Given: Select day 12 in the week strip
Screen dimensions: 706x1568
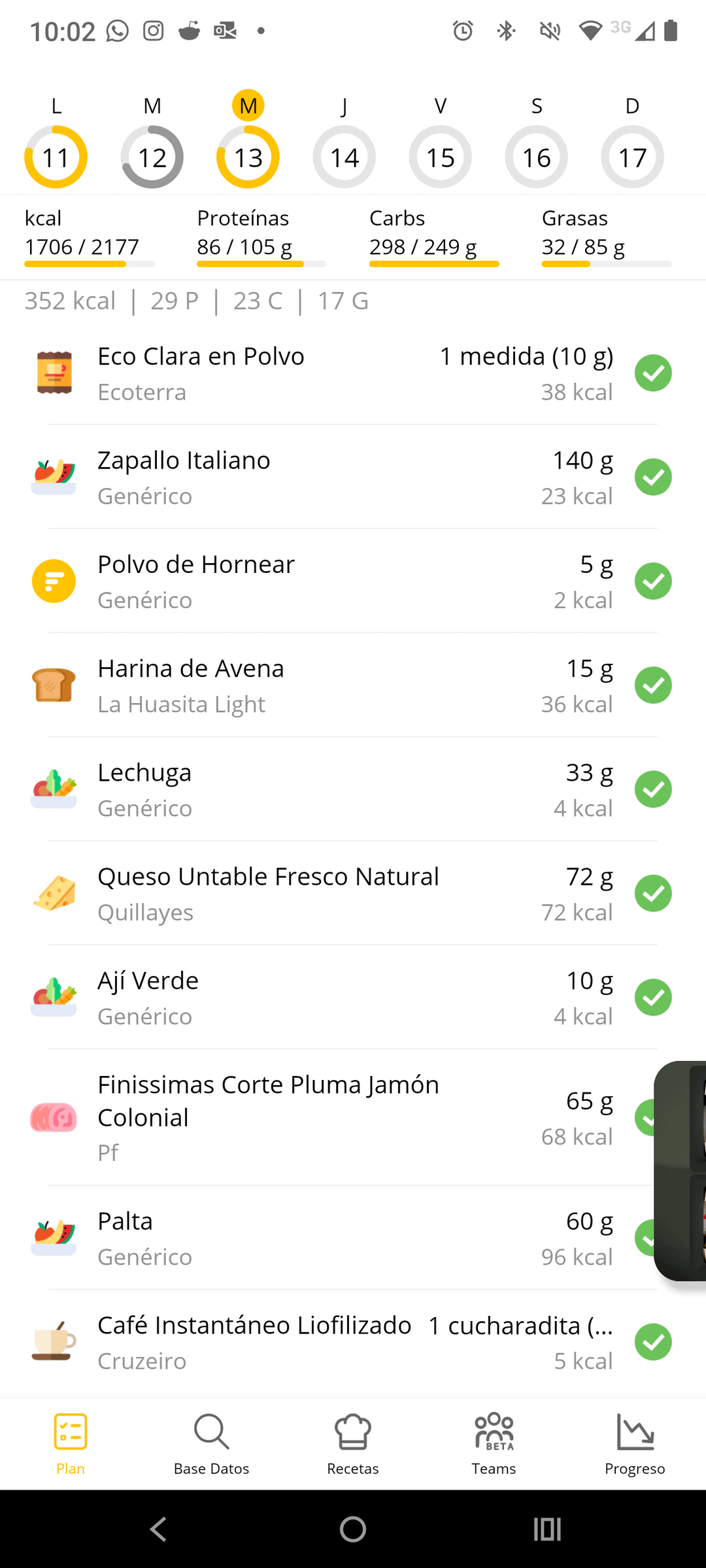Looking at the screenshot, I should pyautogui.click(x=152, y=157).
